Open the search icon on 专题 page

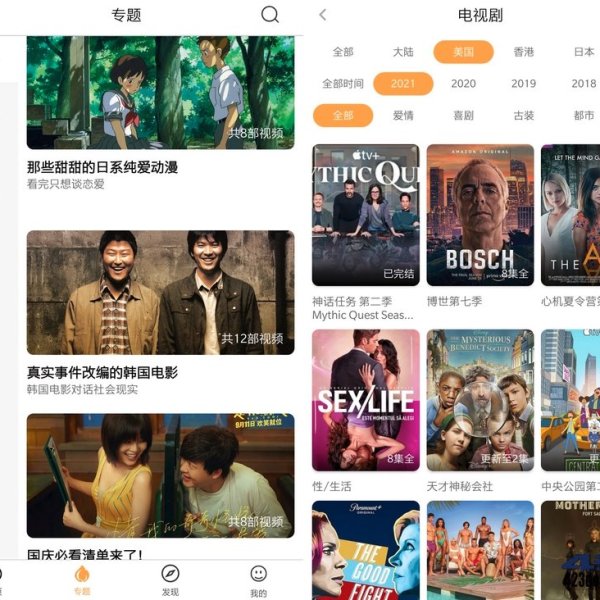[270, 14]
